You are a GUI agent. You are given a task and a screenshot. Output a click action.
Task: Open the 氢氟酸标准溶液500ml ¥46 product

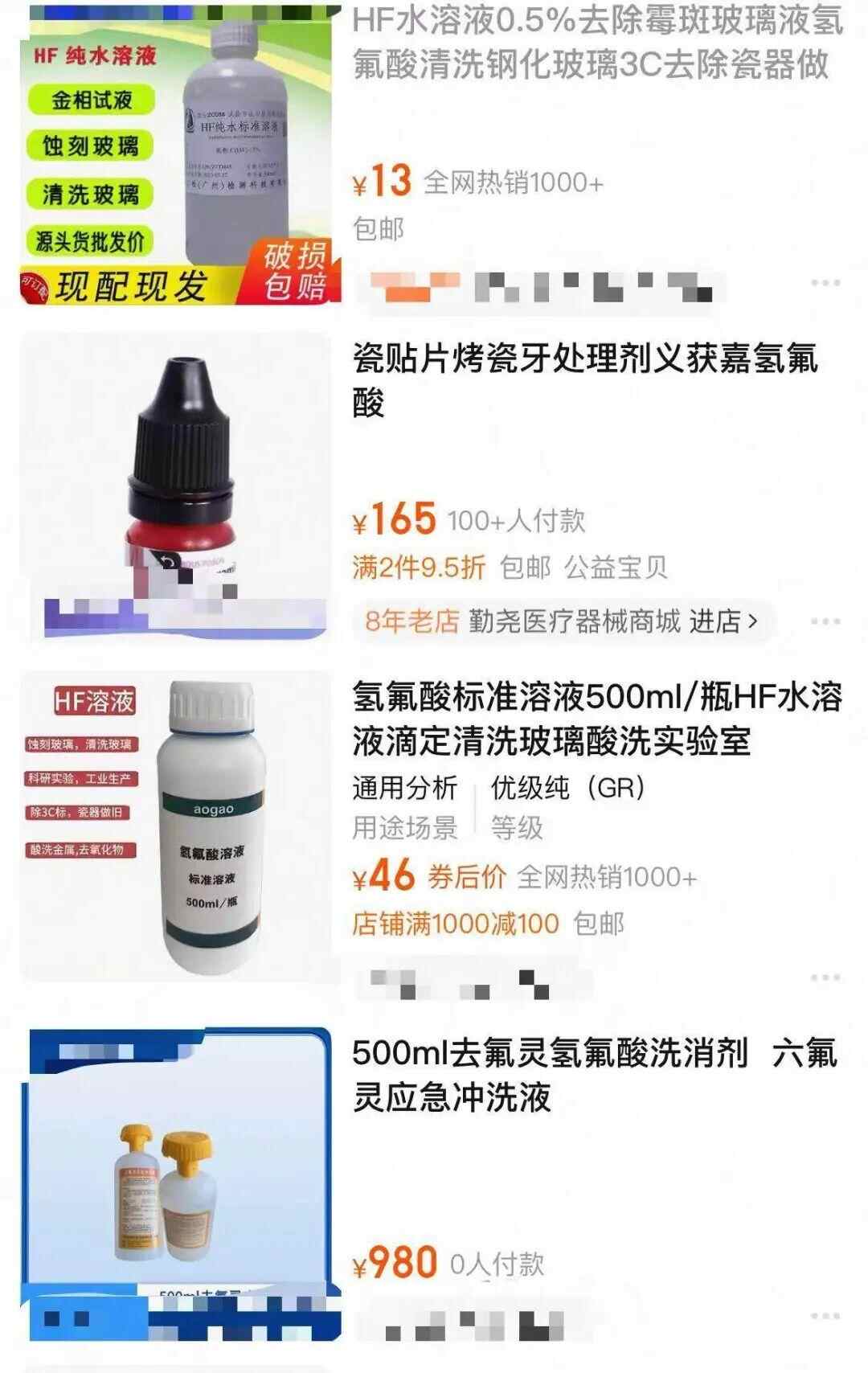tap(596, 718)
